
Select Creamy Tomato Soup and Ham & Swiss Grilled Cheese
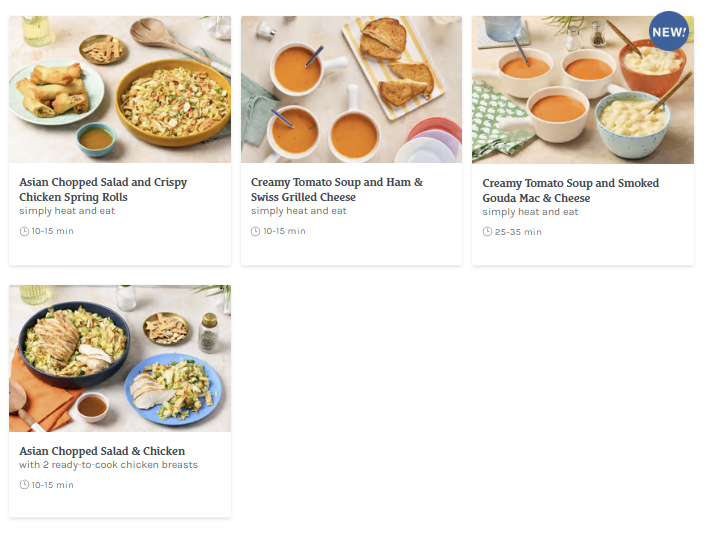point(351,141)
